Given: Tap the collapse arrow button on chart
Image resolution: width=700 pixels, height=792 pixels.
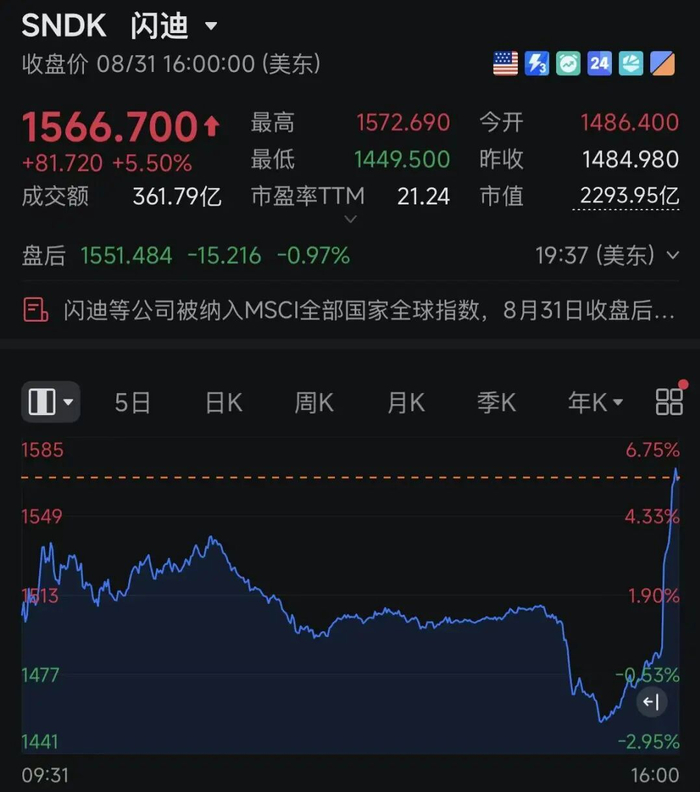Looking at the screenshot, I should pos(651,702).
